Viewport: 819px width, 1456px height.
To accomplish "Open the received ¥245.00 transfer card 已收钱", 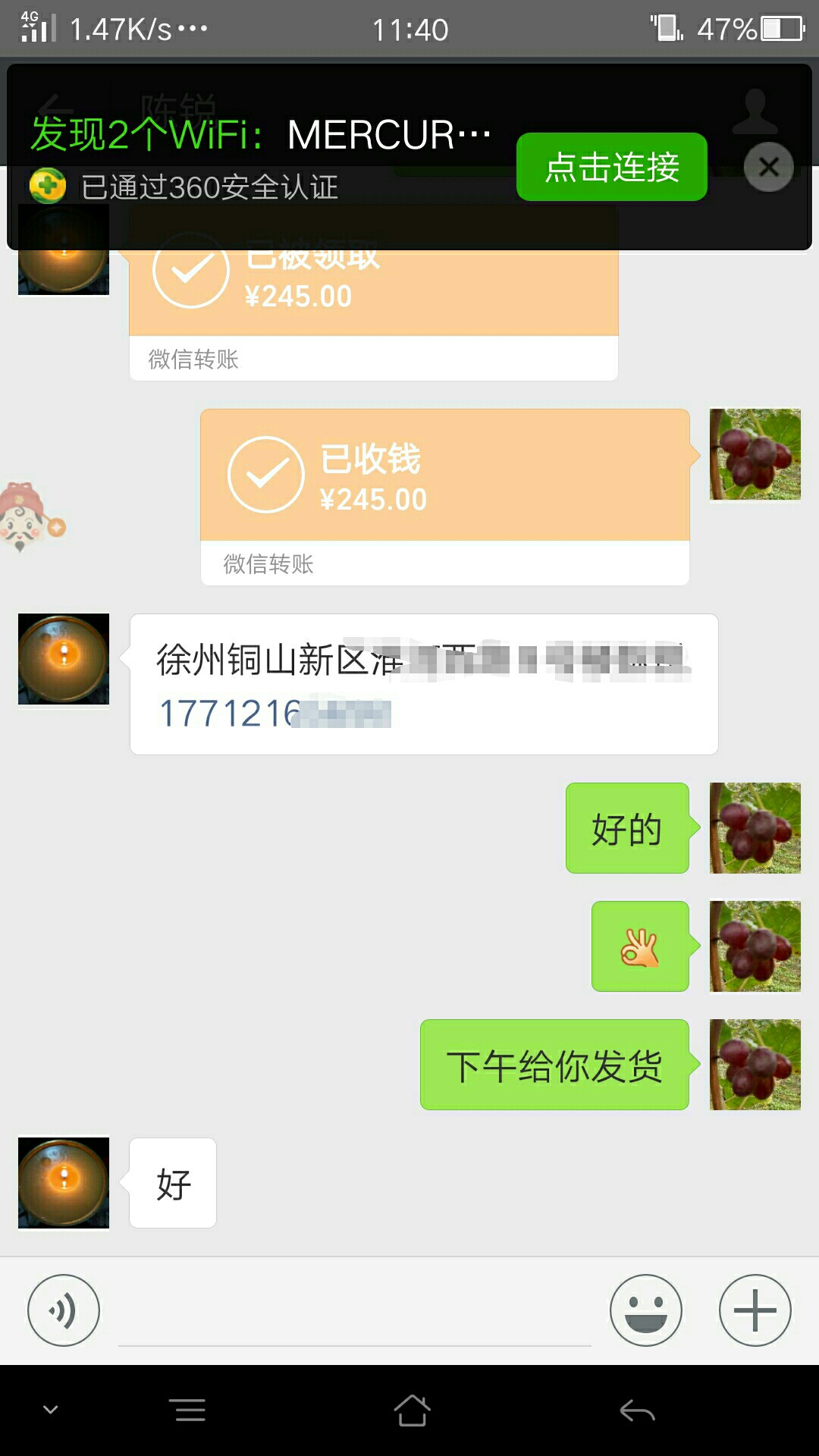I will (x=445, y=497).
